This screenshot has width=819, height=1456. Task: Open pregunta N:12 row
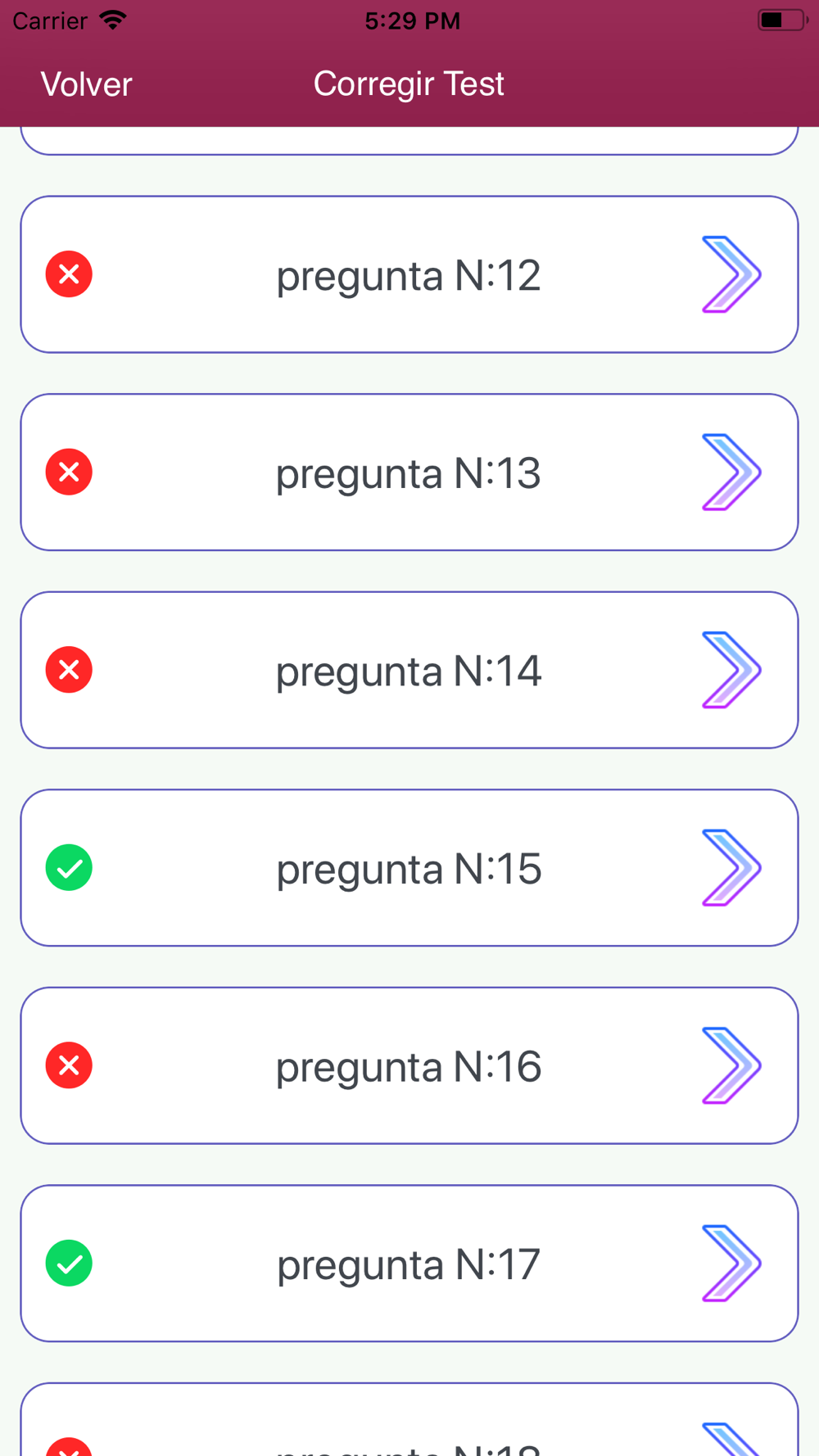point(409,274)
